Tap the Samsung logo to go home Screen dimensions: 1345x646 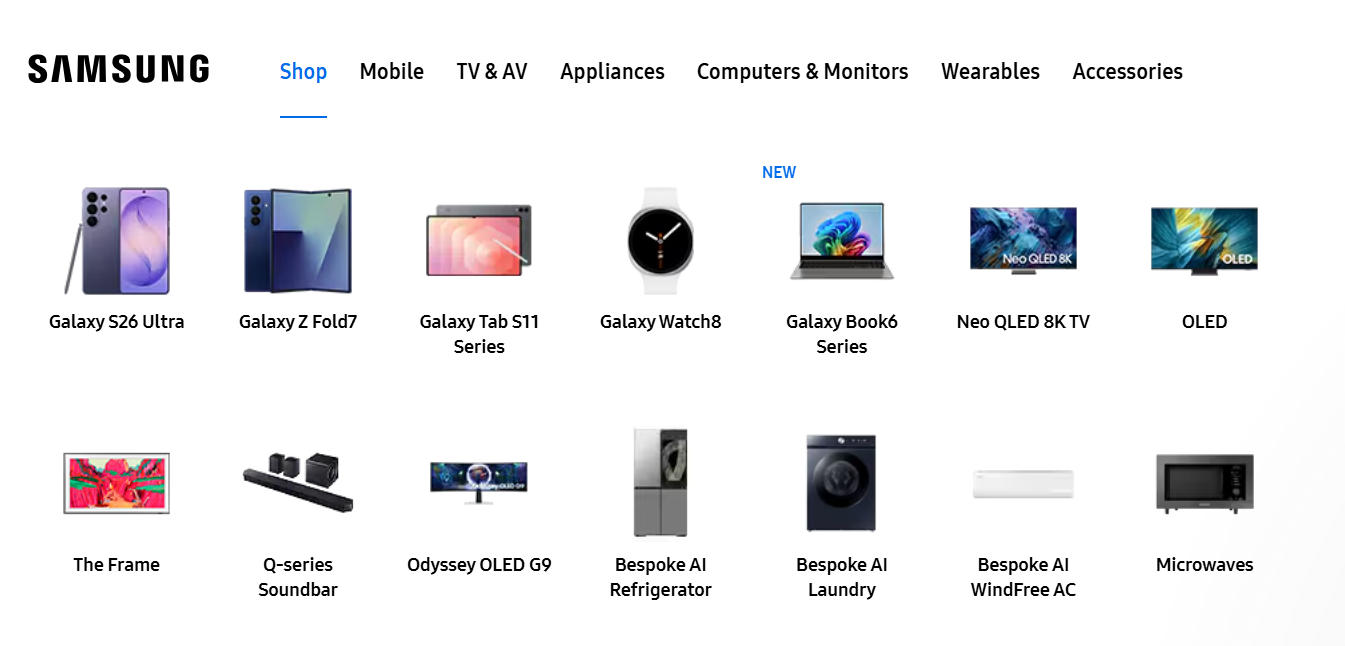[x=118, y=69]
